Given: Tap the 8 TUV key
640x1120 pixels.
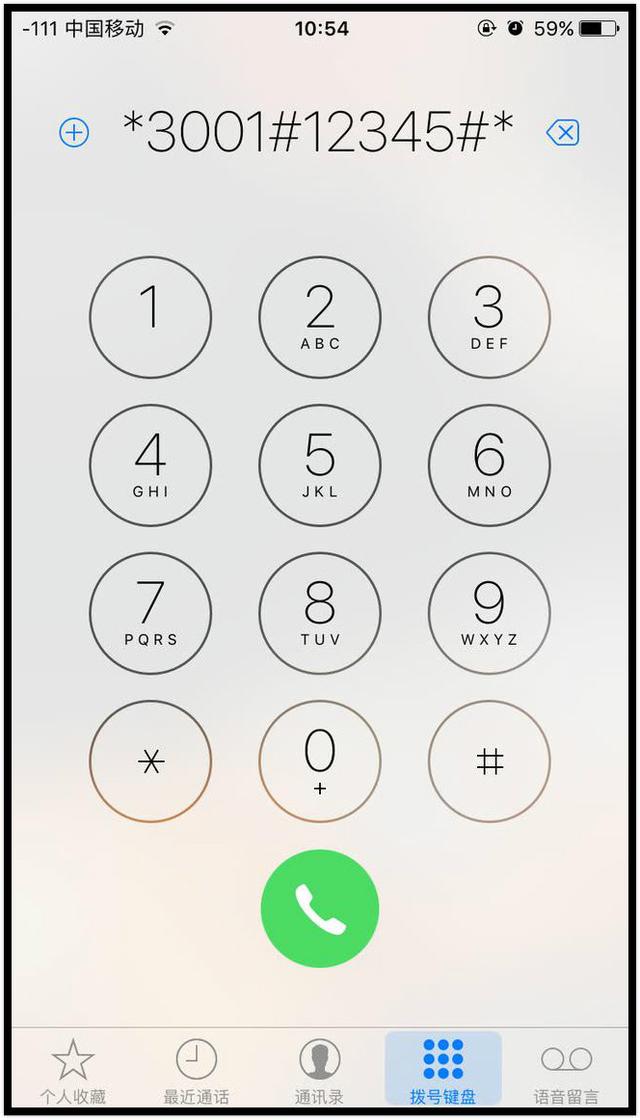Looking at the screenshot, I should [x=320, y=614].
